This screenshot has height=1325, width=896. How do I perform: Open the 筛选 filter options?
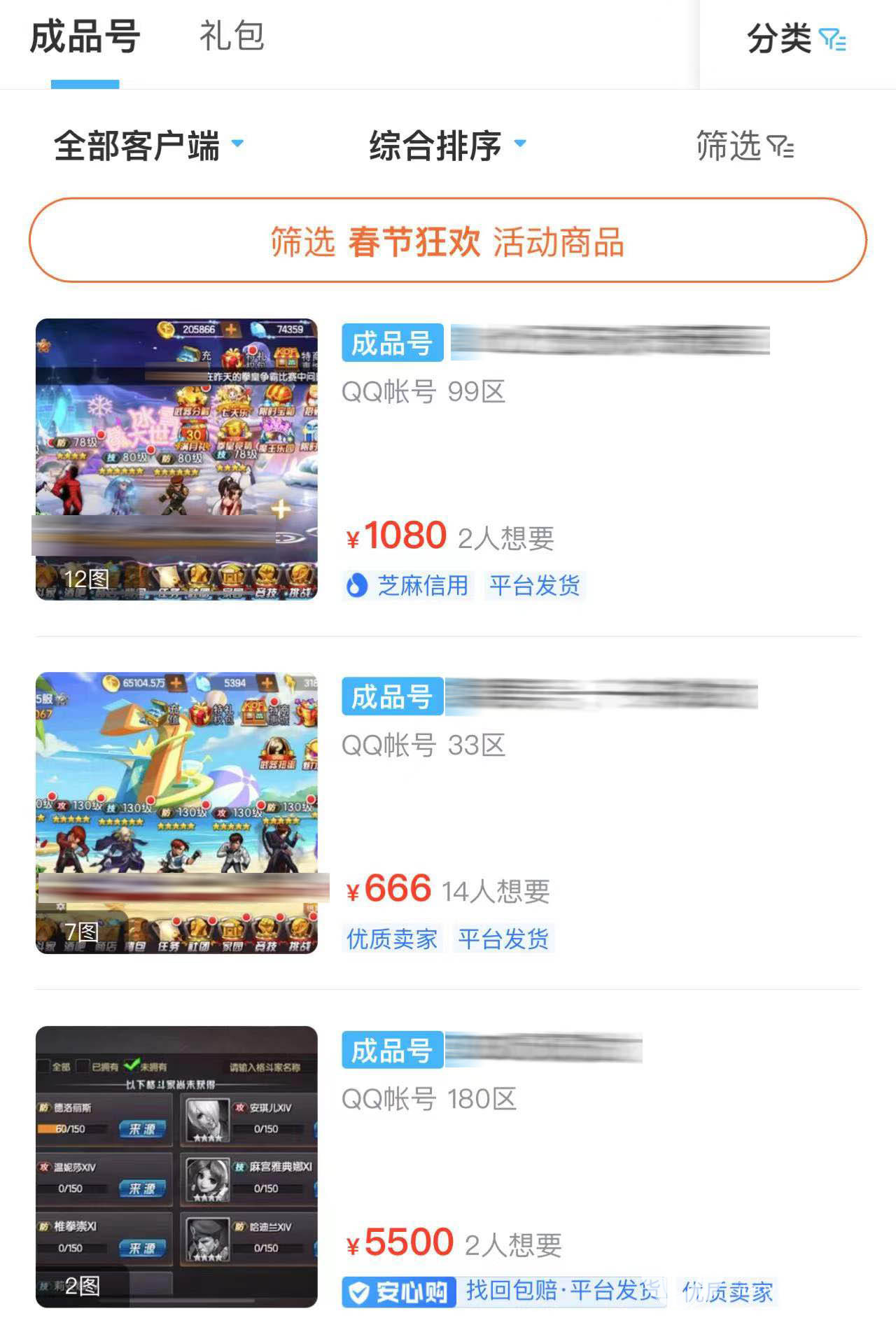[x=743, y=146]
